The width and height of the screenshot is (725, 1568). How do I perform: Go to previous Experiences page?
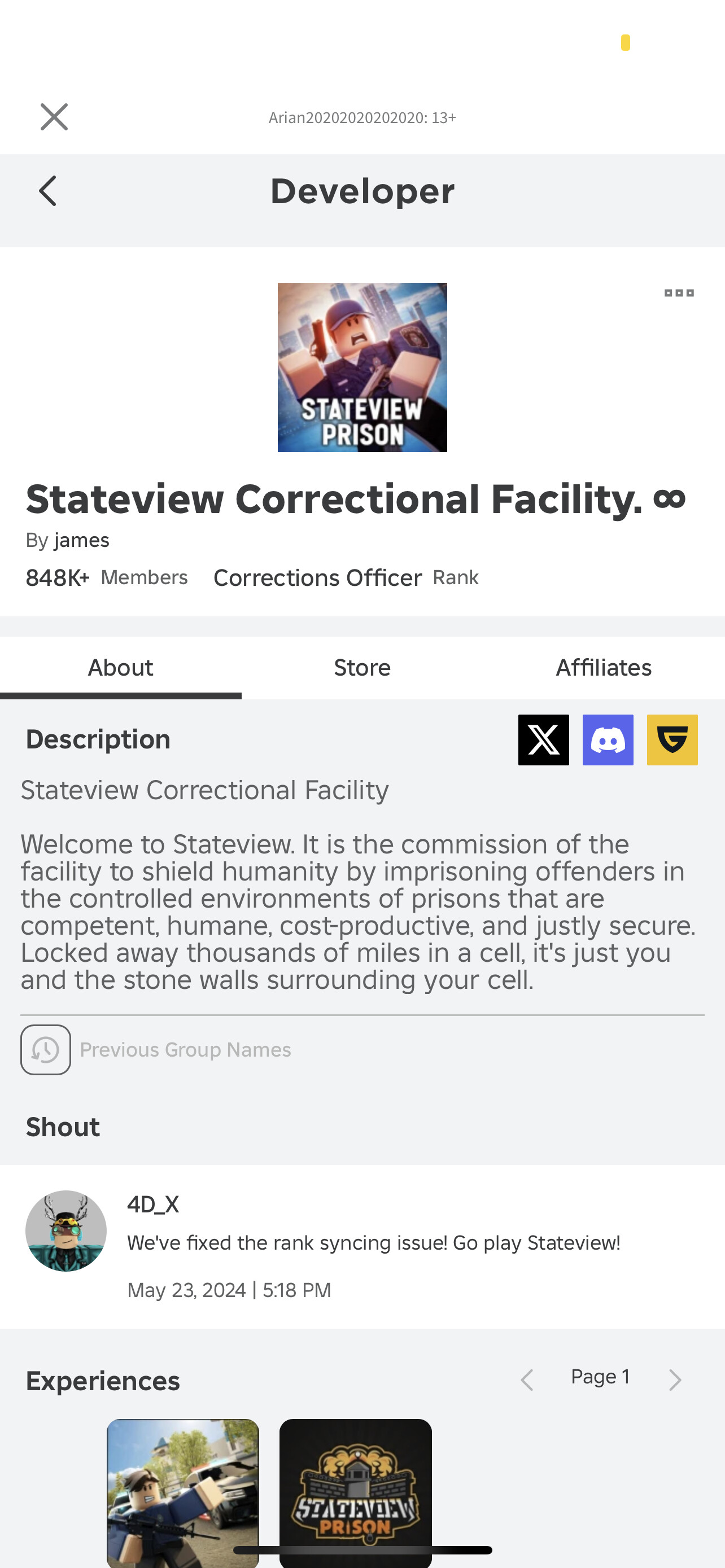point(527,1380)
